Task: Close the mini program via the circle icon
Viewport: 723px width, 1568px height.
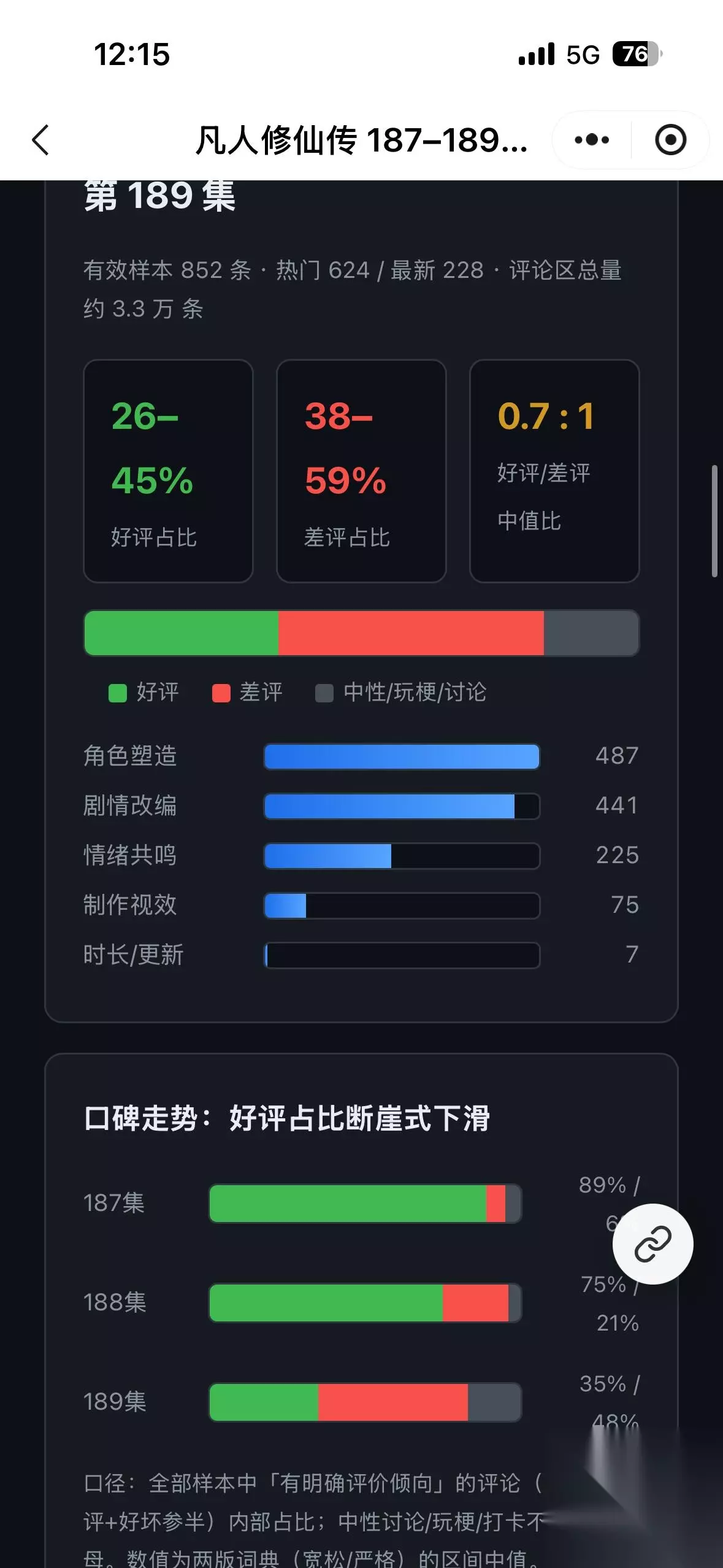Action: coord(670,140)
